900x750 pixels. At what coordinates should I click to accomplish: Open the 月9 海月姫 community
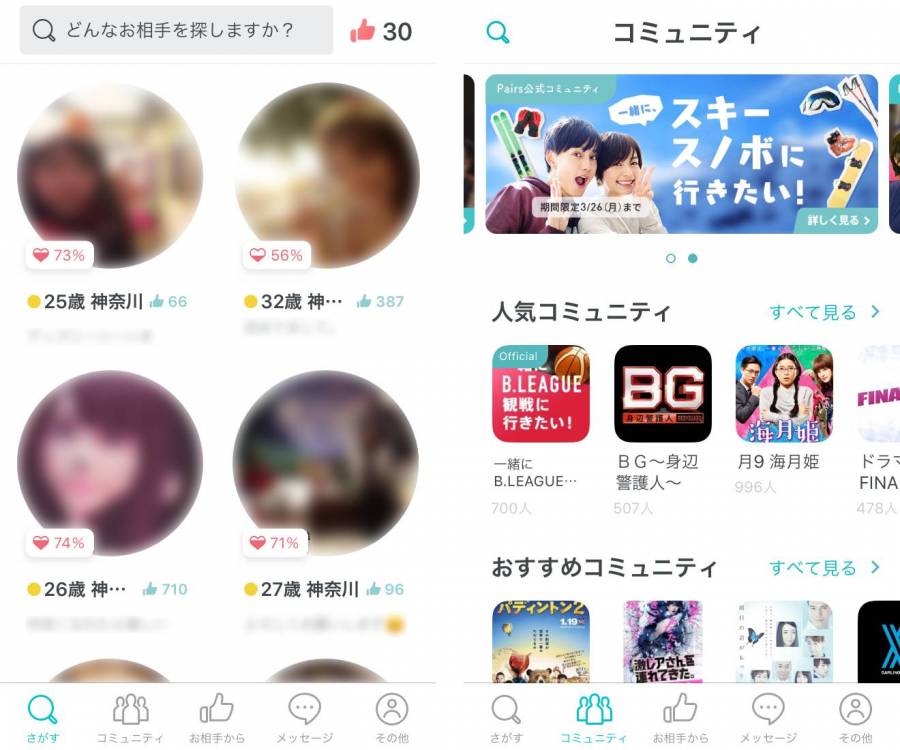coord(784,394)
